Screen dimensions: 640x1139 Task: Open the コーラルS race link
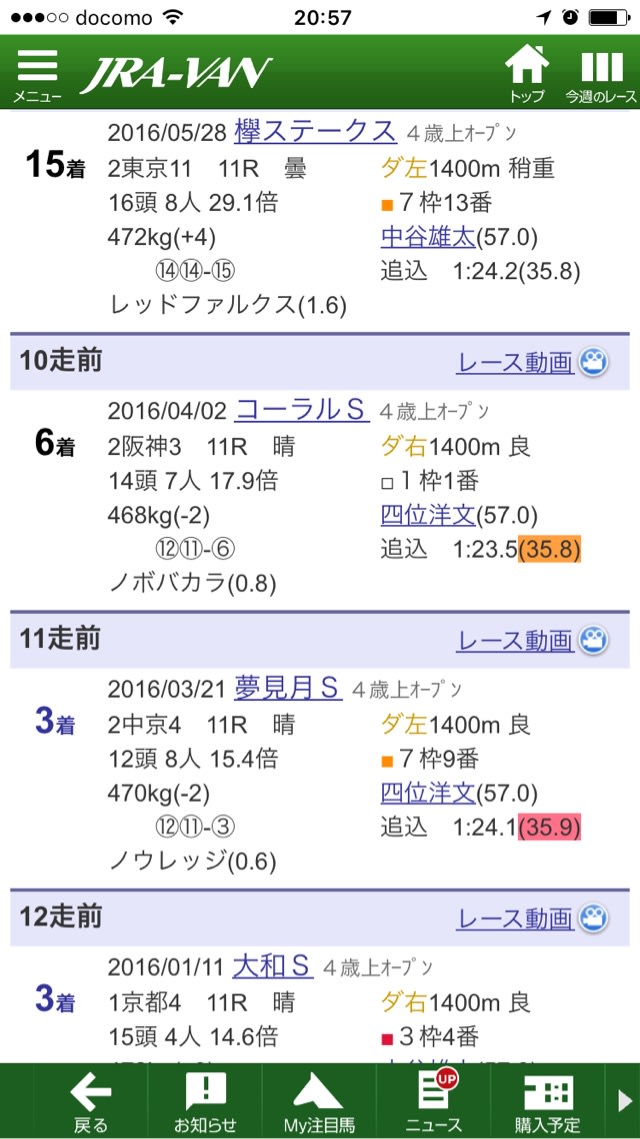coord(301,410)
